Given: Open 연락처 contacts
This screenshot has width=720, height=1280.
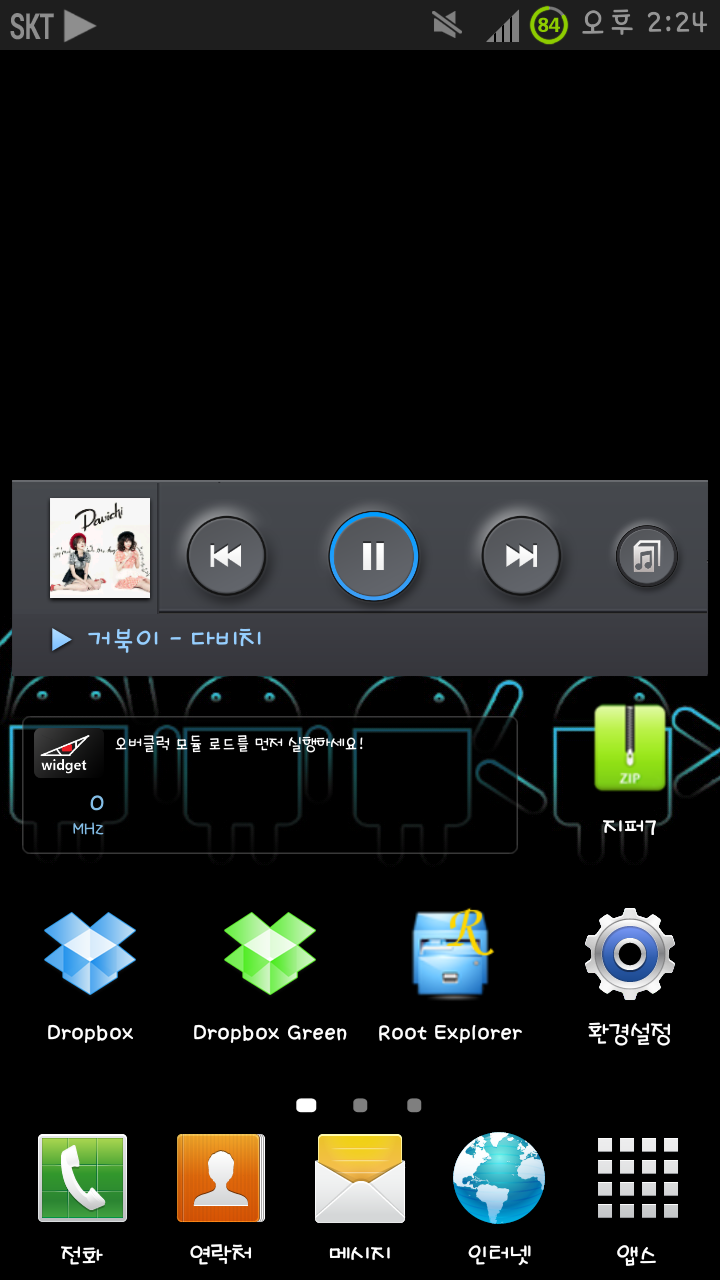Looking at the screenshot, I should pos(220,1195).
